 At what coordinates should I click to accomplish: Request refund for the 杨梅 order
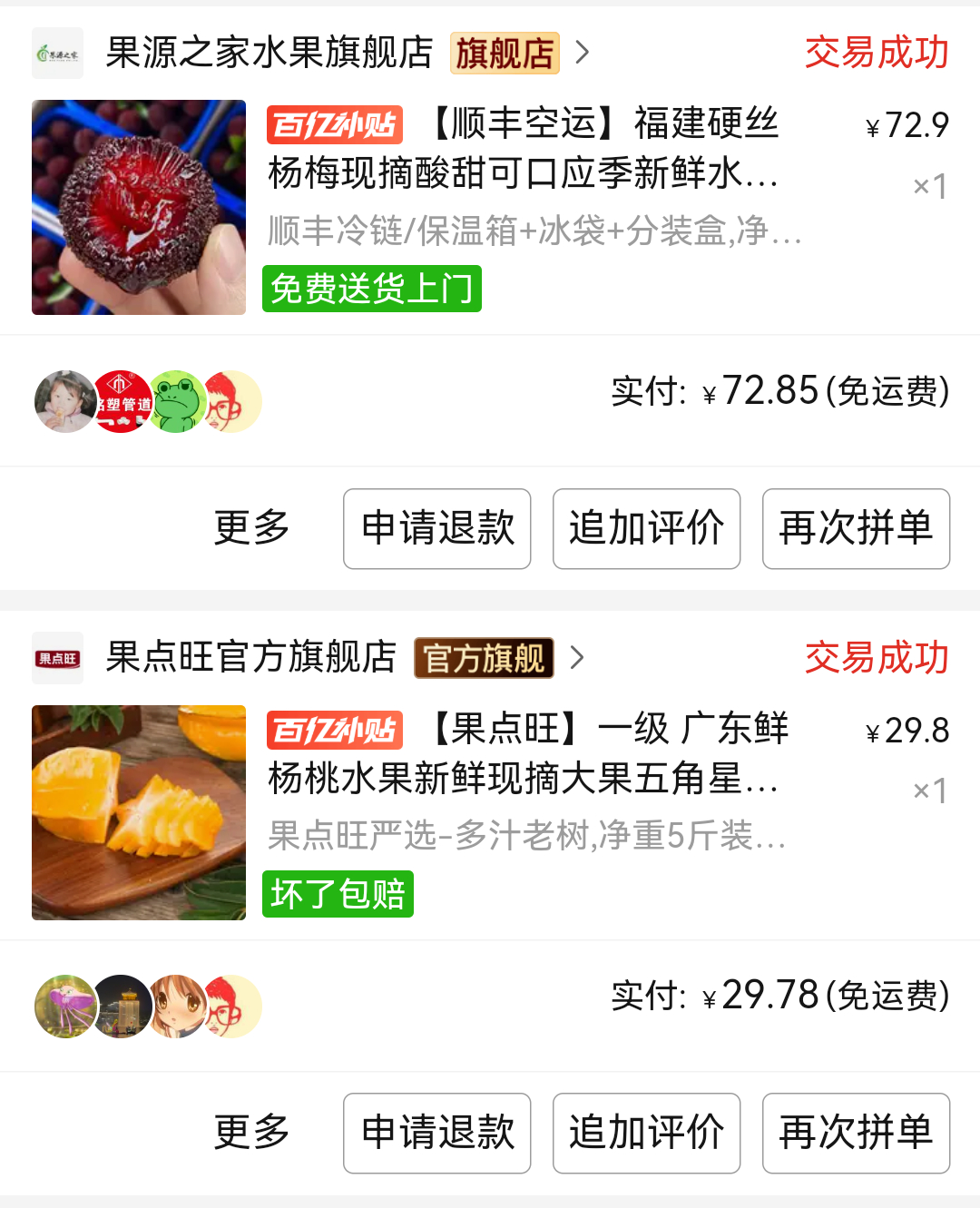(x=437, y=529)
